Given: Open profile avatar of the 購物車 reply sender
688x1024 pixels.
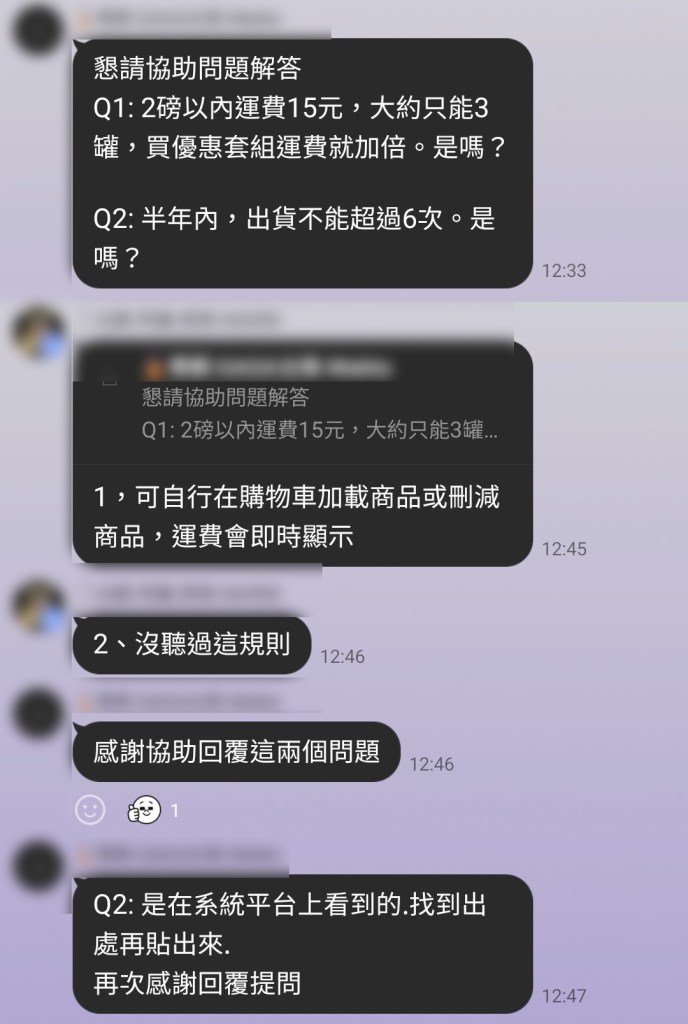Looking at the screenshot, I should click(40, 334).
